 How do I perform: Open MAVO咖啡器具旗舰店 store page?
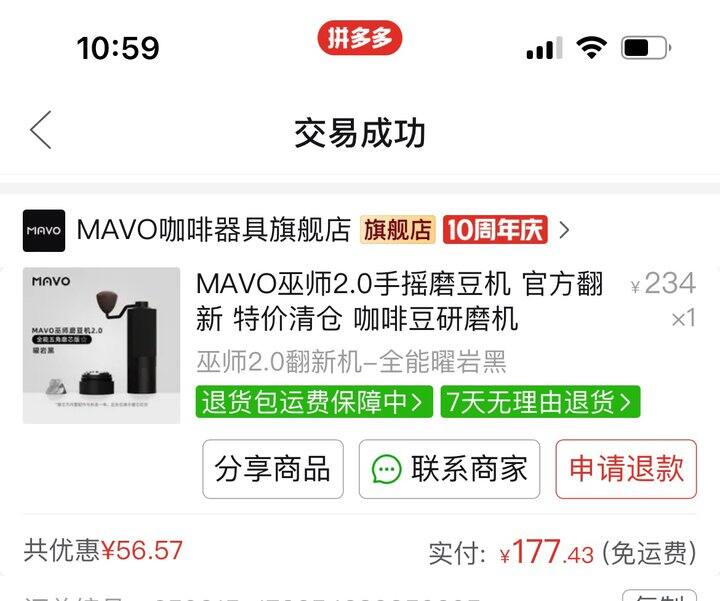pyautogui.click(x=213, y=230)
